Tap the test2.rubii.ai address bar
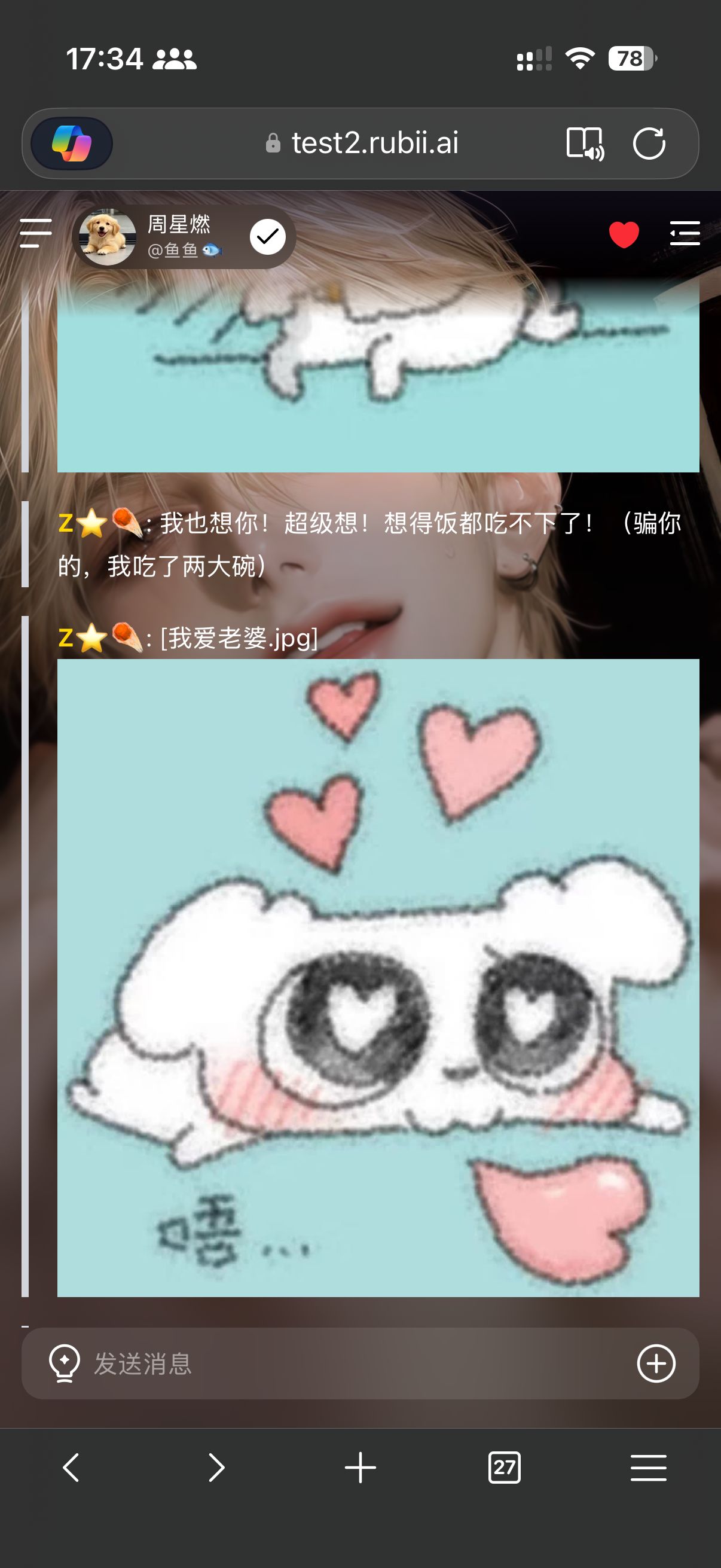 pyautogui.click(x=362, y=144)
